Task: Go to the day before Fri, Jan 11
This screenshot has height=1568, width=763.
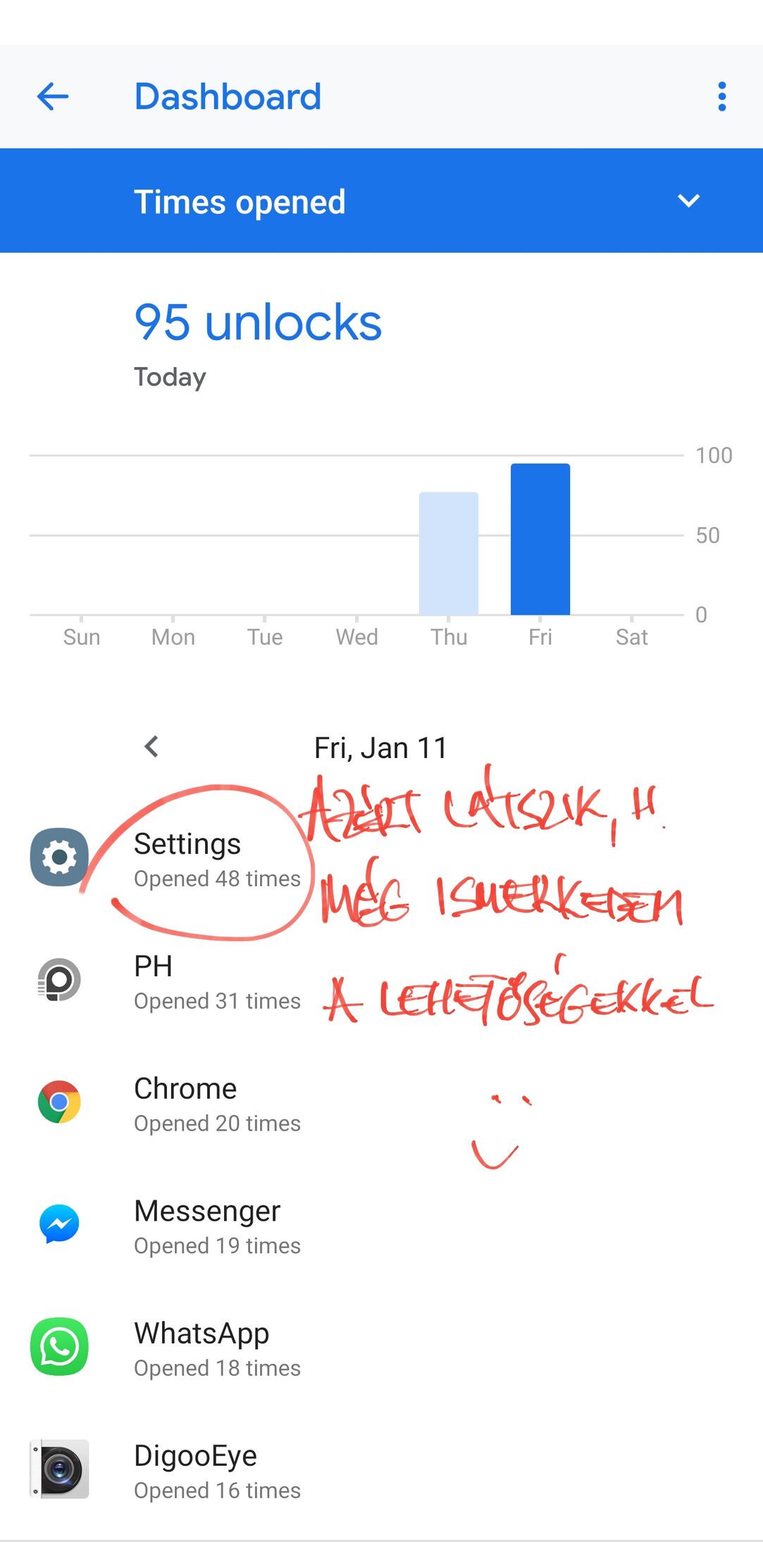Action: tap(151, 747)
